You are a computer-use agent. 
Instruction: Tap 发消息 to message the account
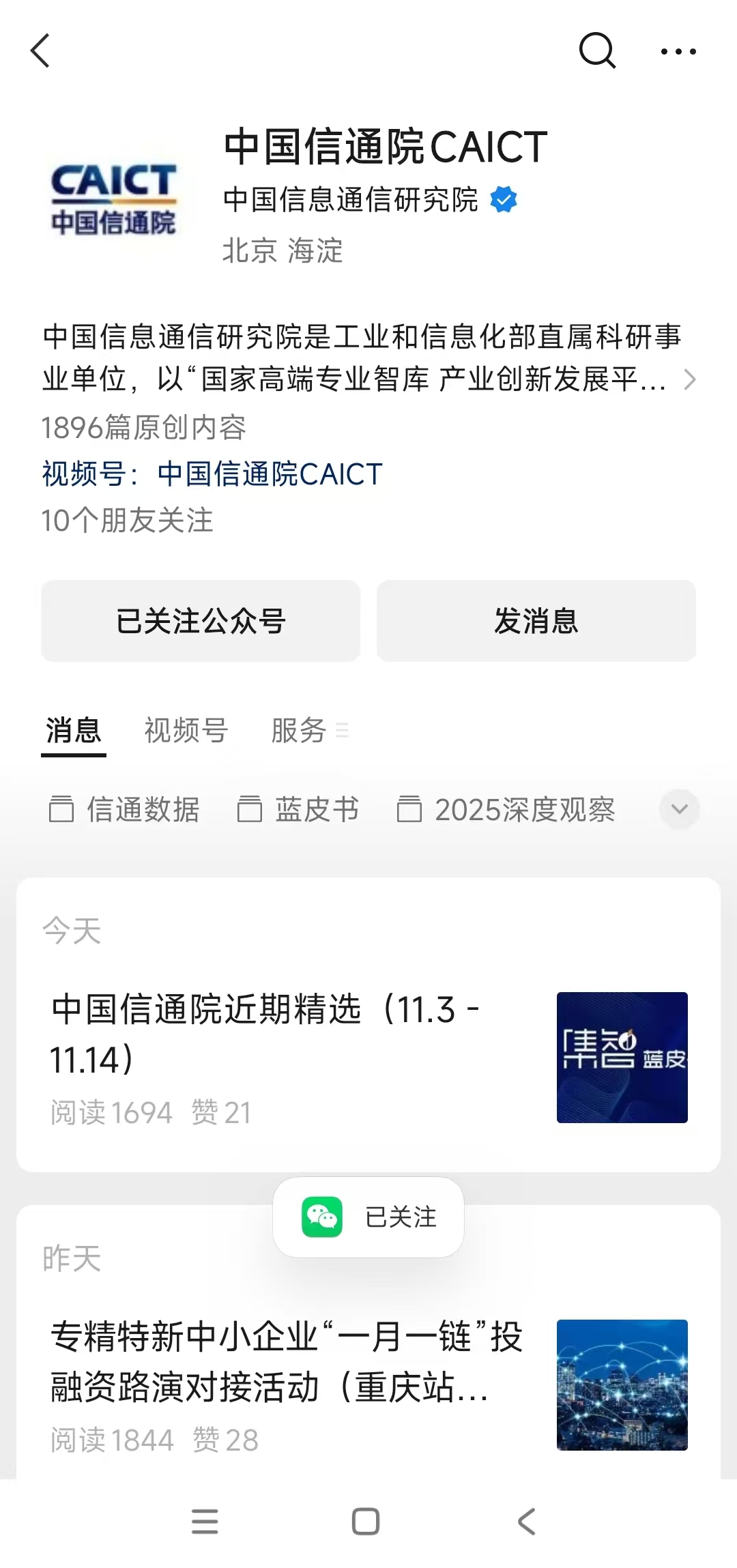[536, 621]
